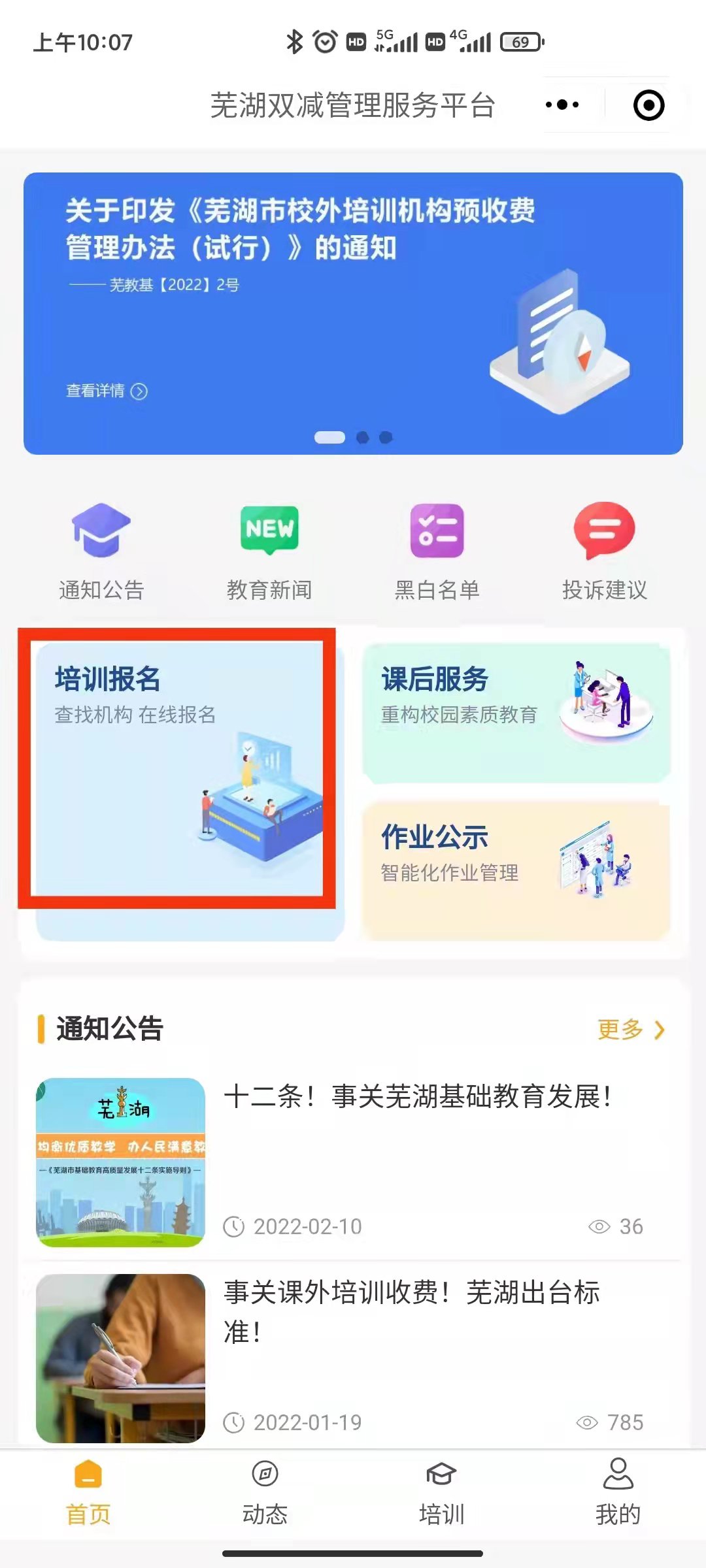Open the mini program overflow menu
This screenshot has height=1568, width=706.
[562, 105]
